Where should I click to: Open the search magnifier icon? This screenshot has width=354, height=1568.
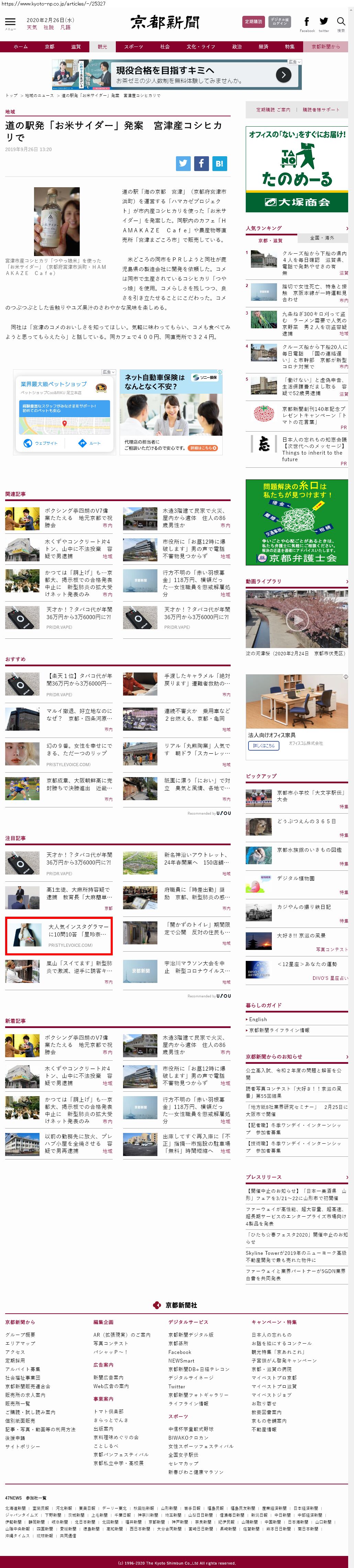[341, 22]
